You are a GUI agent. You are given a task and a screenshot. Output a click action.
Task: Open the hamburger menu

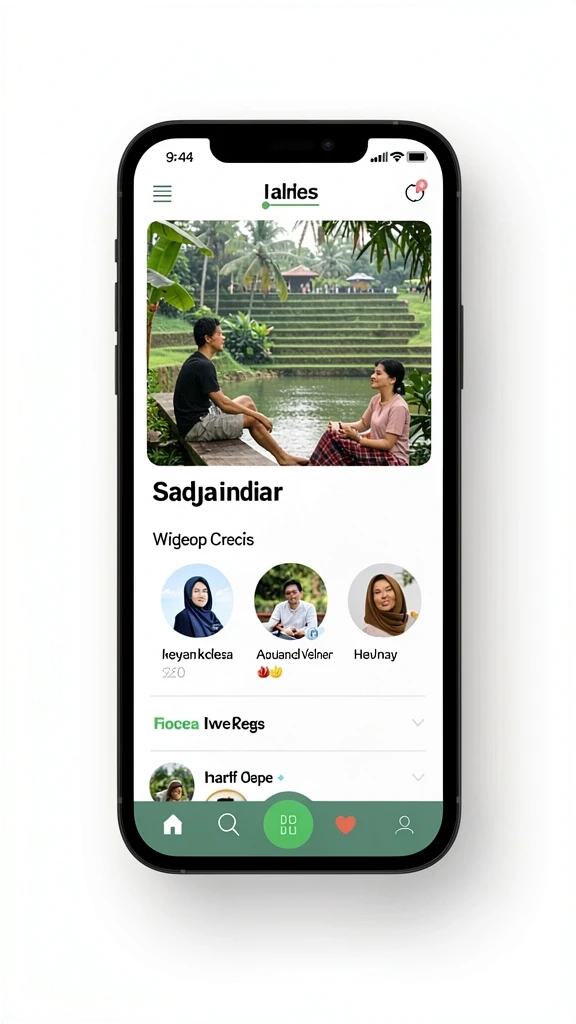pos(162,193)
